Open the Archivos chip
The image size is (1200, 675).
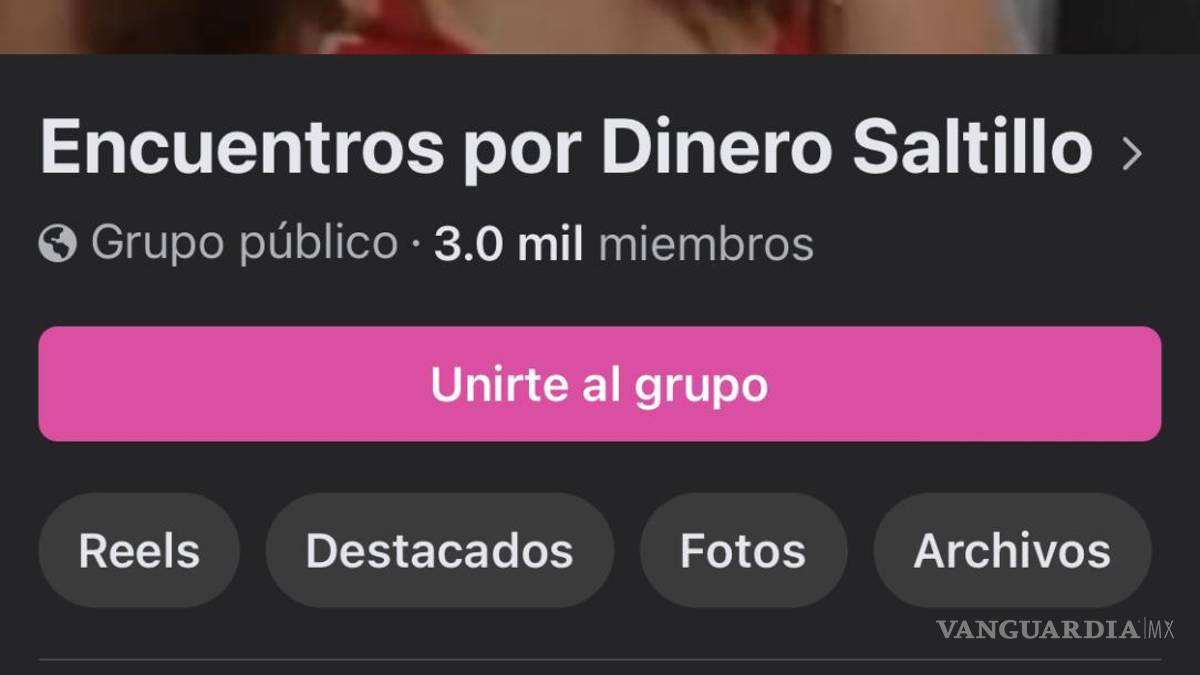point(1012,551)
